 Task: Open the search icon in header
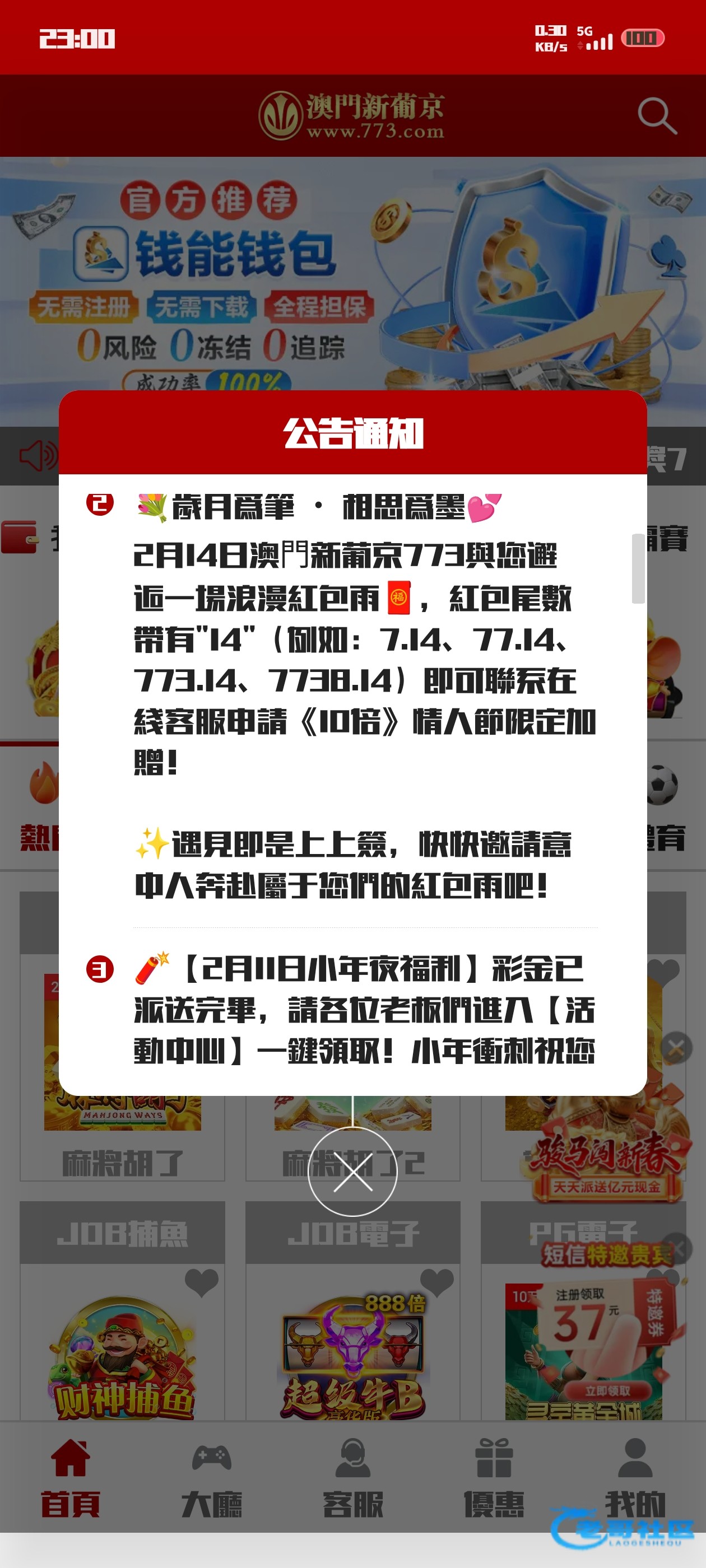click(x=657, y=115)
